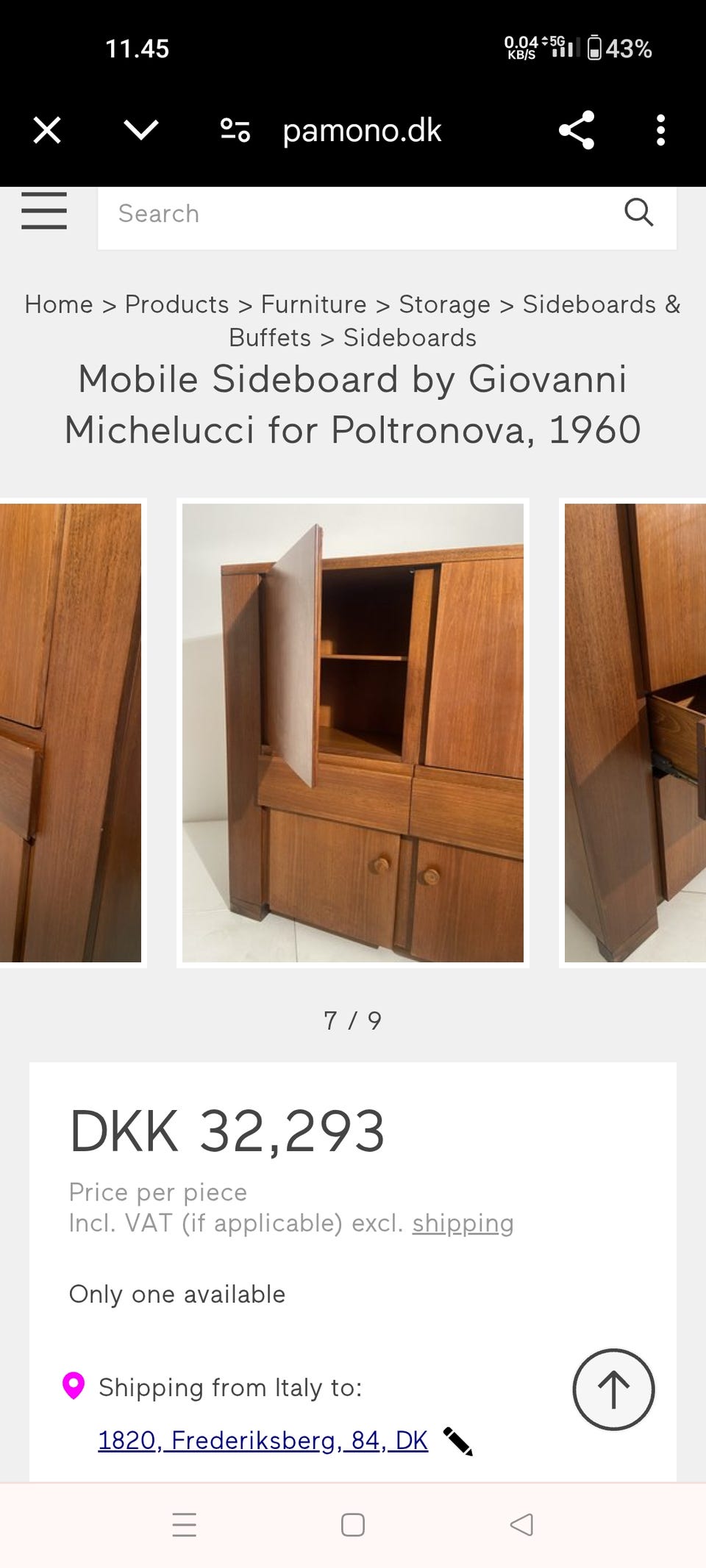Open the browser overflow menu

(660, 130)
